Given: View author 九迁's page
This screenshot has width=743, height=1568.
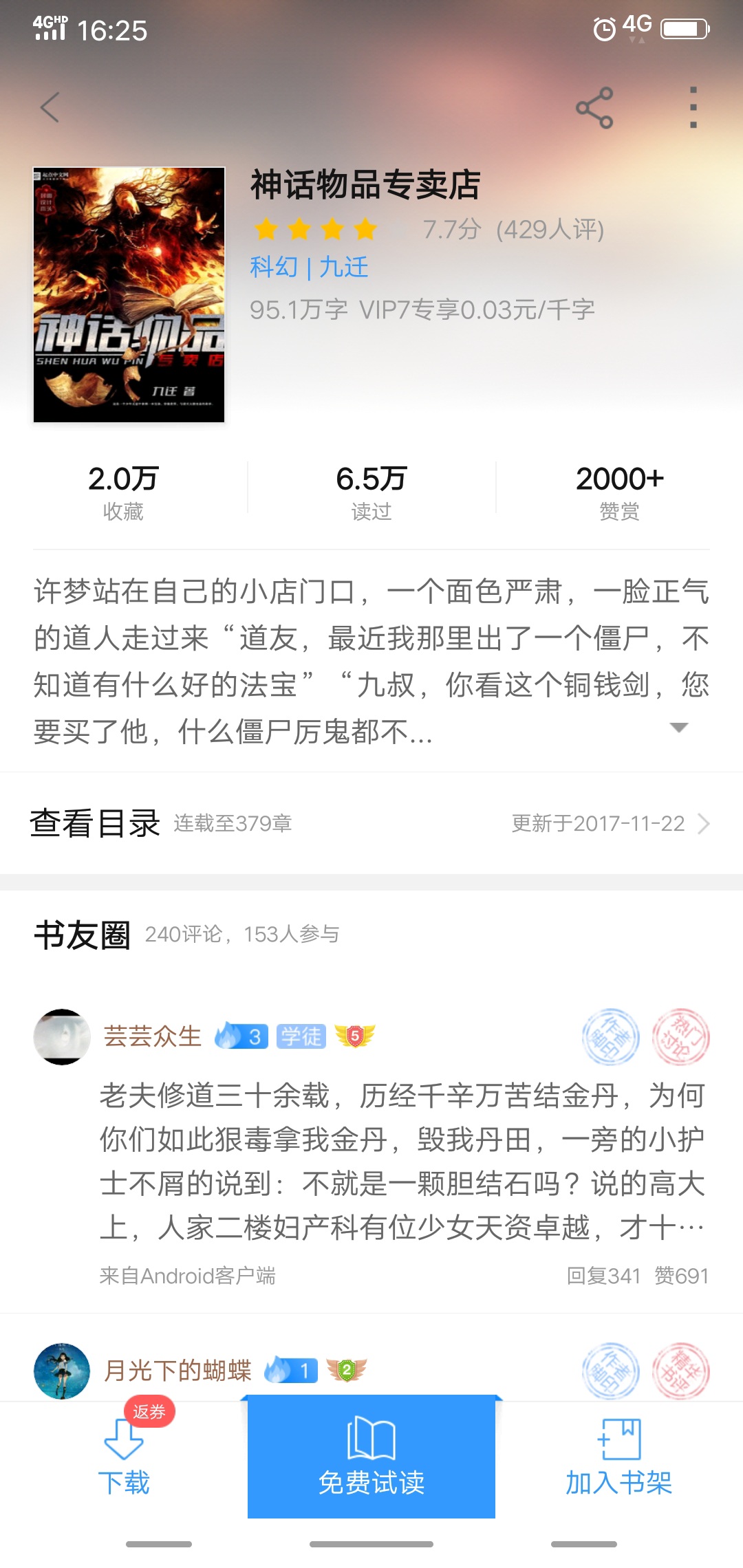Looking at the screenshot, I should pyautogui.click(x=344, y=267).
